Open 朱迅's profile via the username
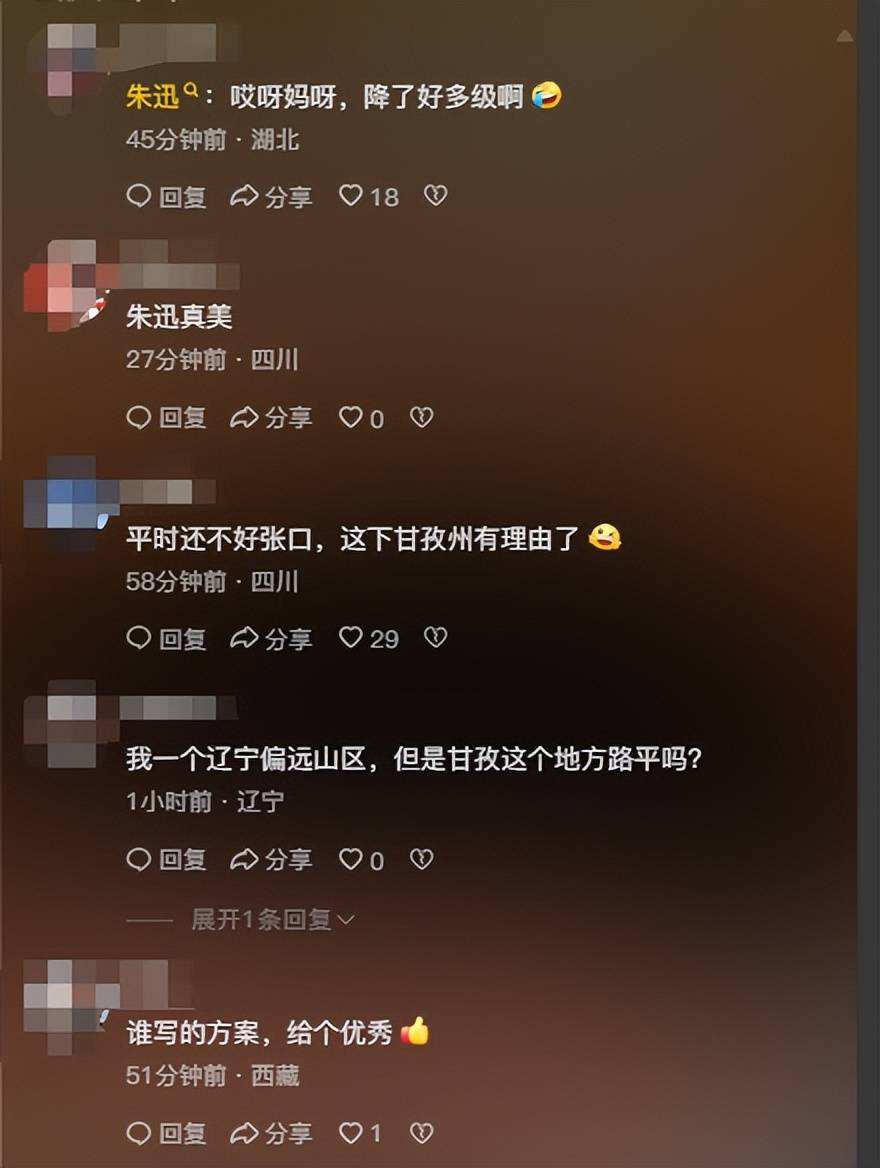Image resolution: width=880 pixels, height=1168 pixels. coord(153,97)
